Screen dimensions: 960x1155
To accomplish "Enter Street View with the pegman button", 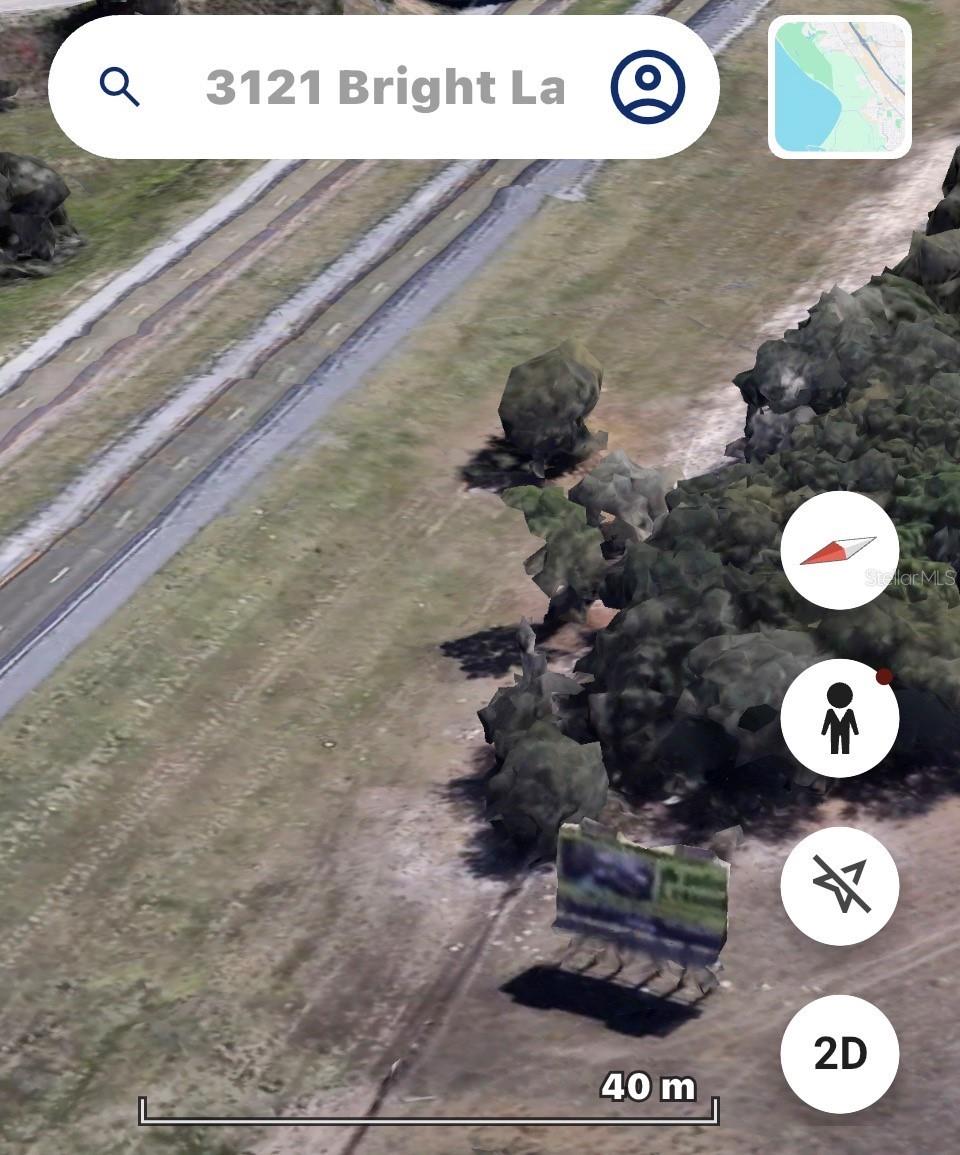I will (840, 718).
